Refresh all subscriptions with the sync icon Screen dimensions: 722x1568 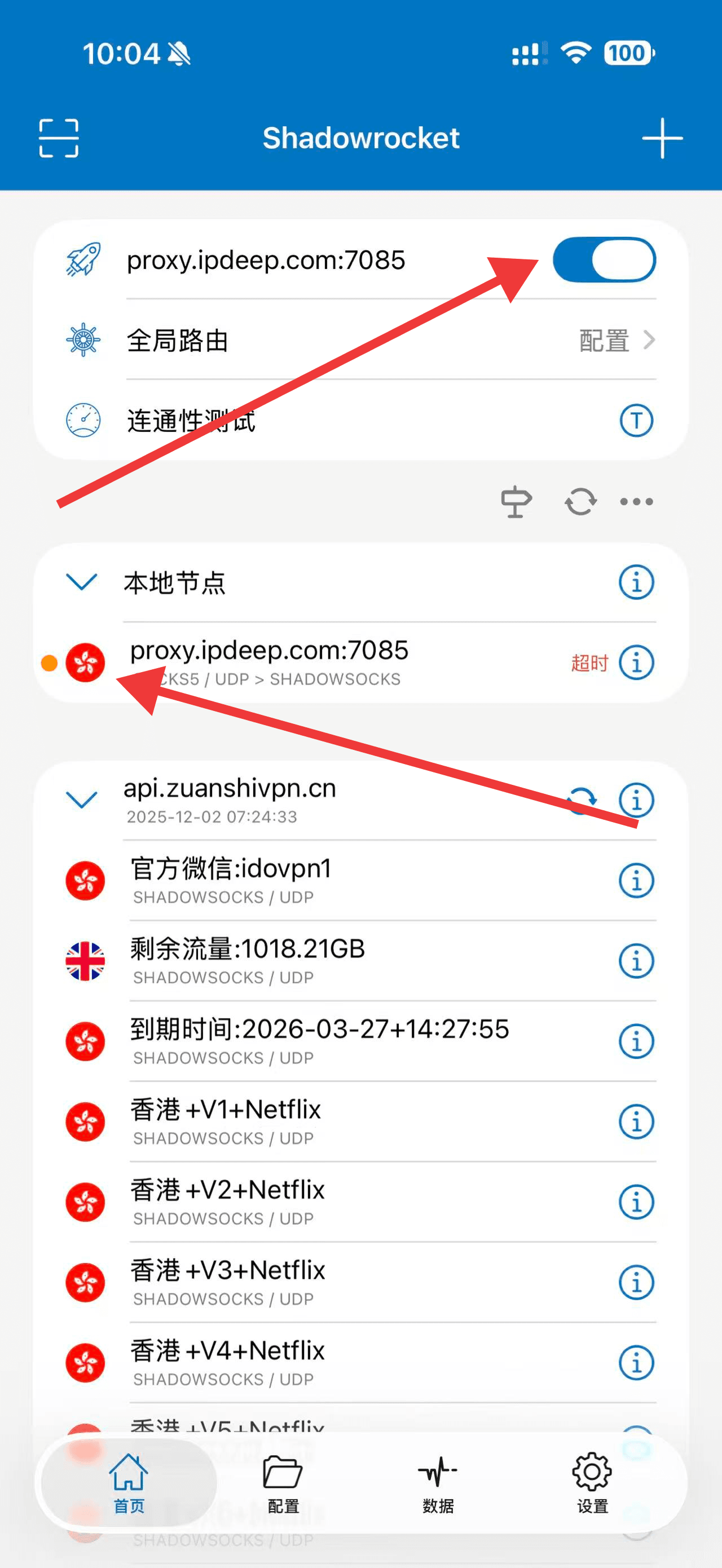(x=580, y=502)
